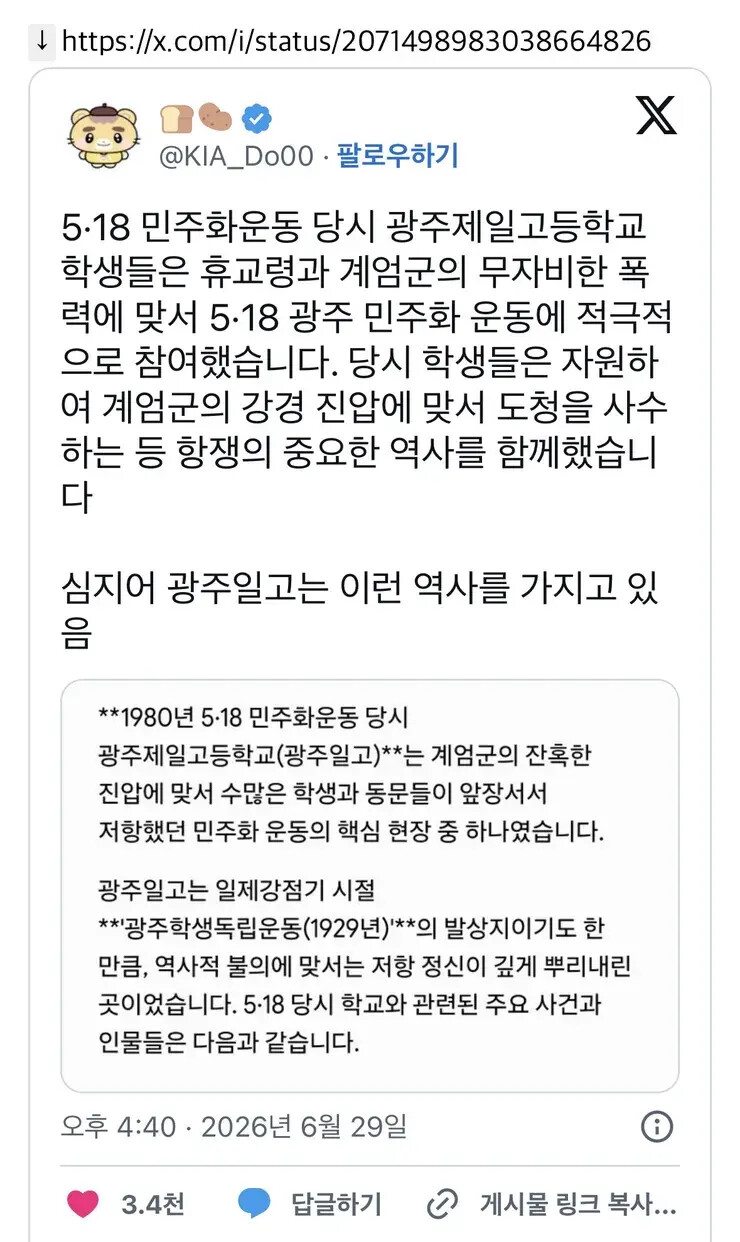The width and height of the screenshot is (740, 1242).
Task: Open the x.com status link at top
Action: (356, 41)
